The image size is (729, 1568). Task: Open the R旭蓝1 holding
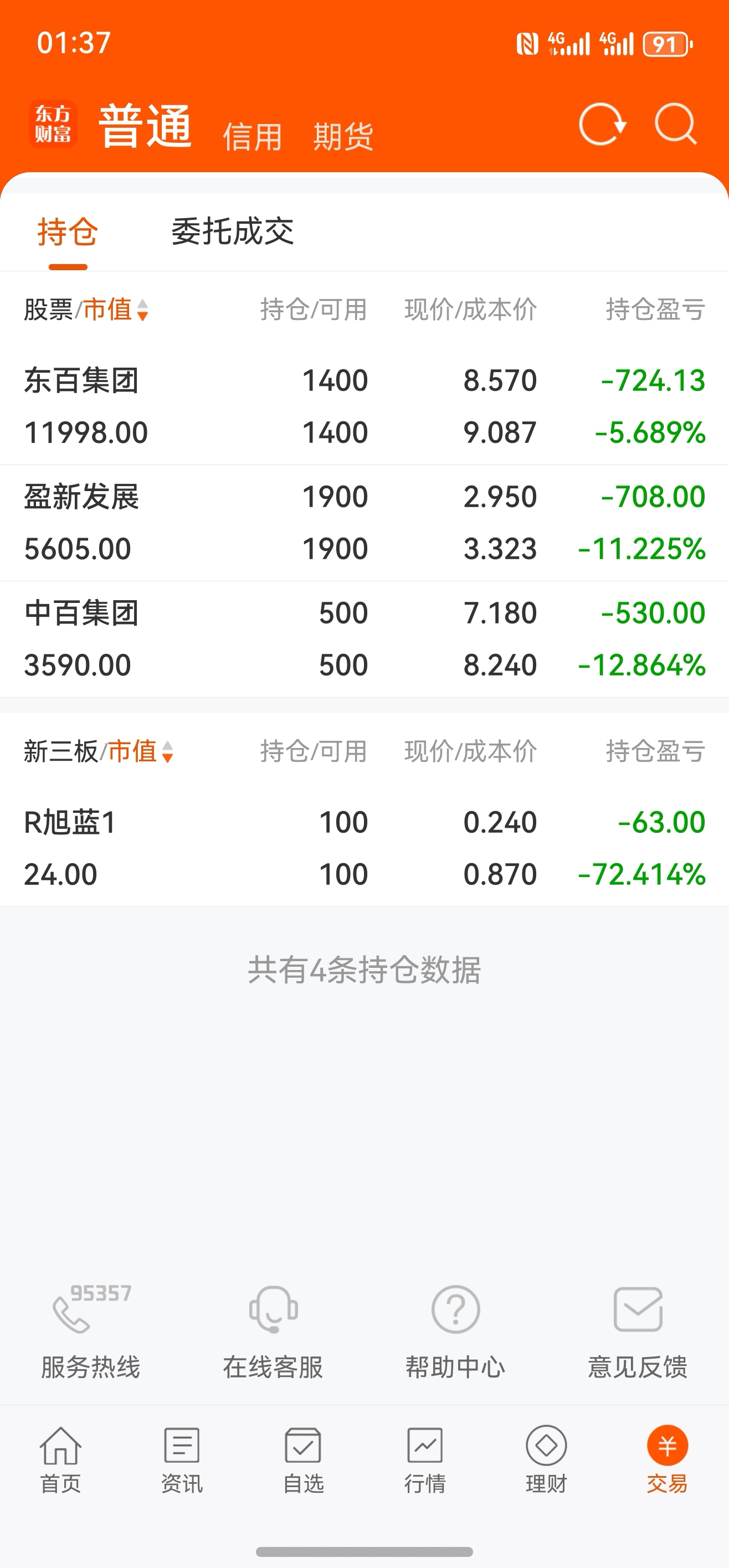[364, 849]
